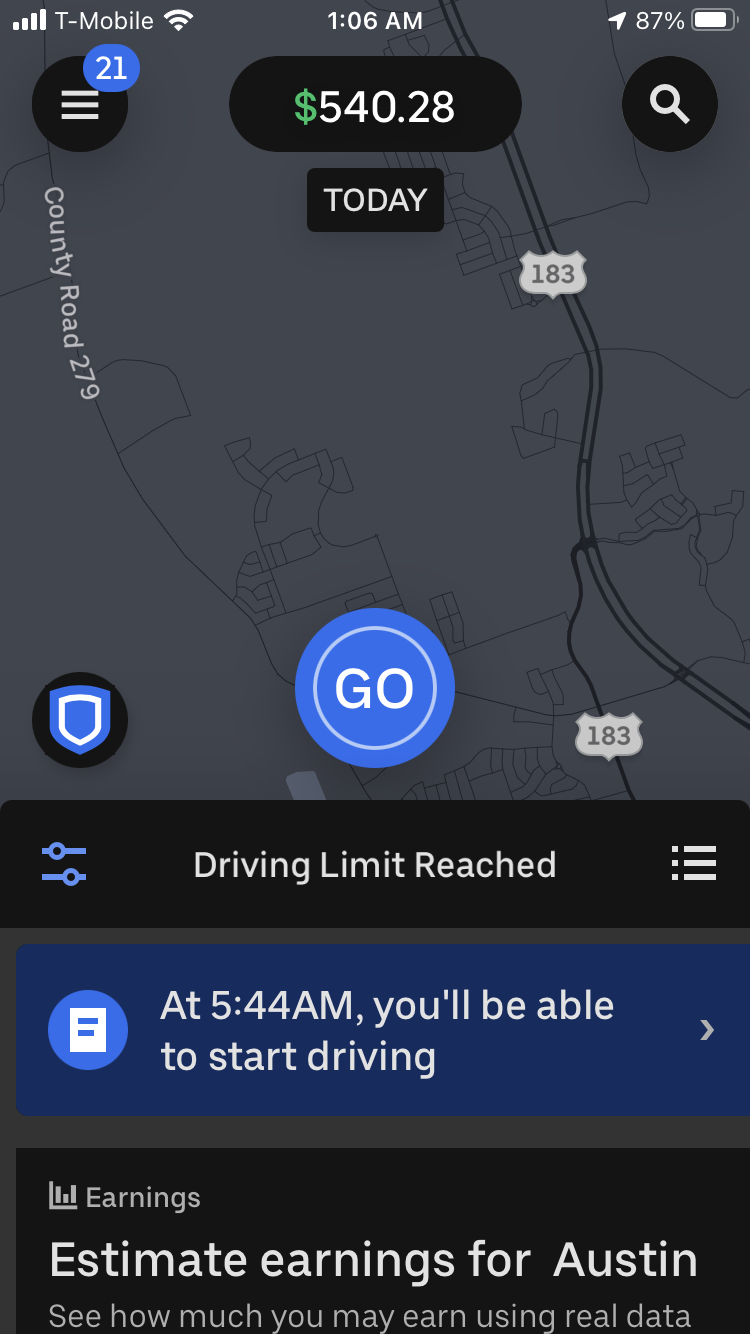Open Estimate earnings for Austin card
Viewport: 750px width, 1334px height.
tap(375, 1258)
